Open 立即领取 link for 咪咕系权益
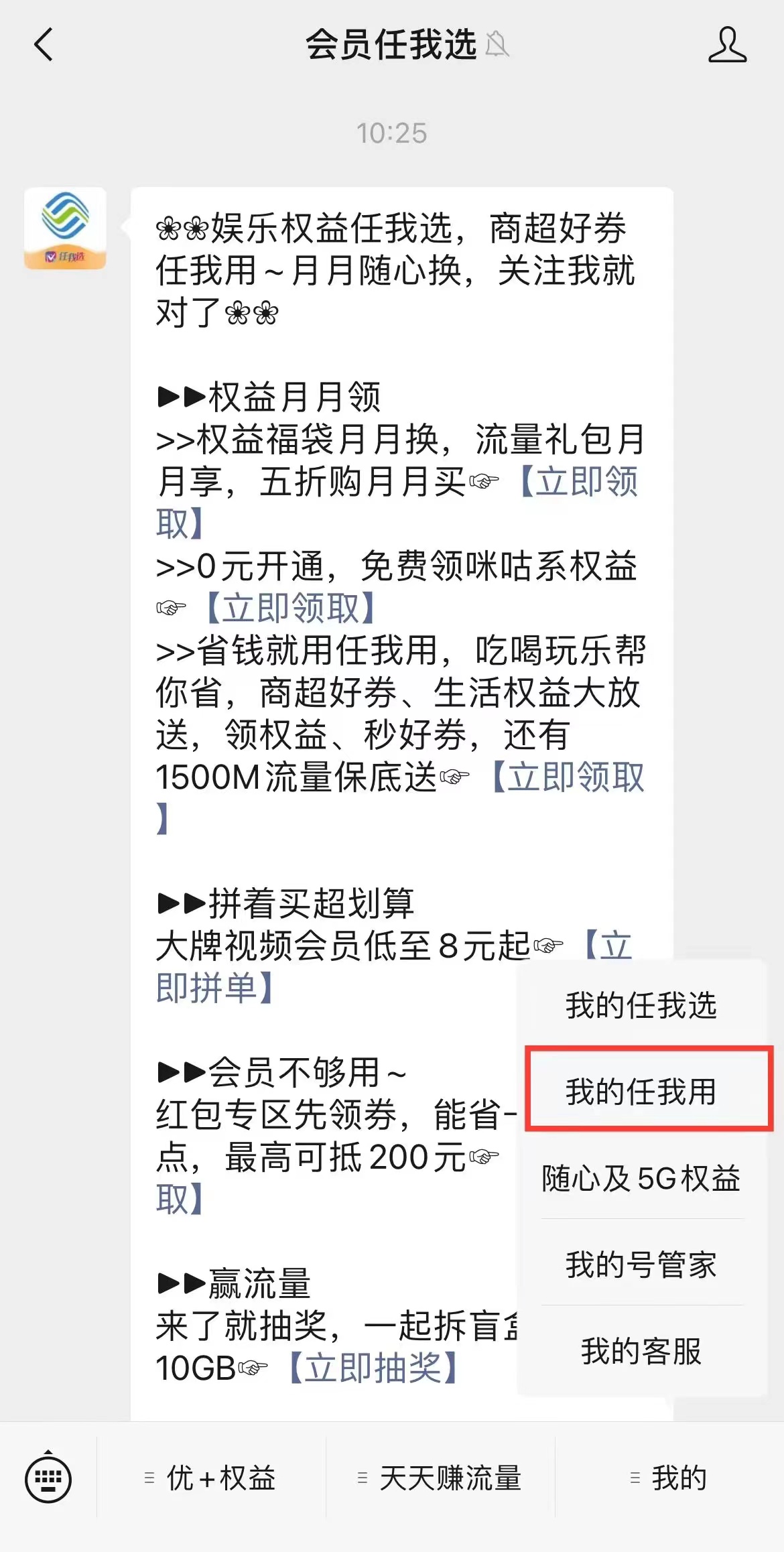Screen dimensions: 784x1552 (x=291, y=608)
